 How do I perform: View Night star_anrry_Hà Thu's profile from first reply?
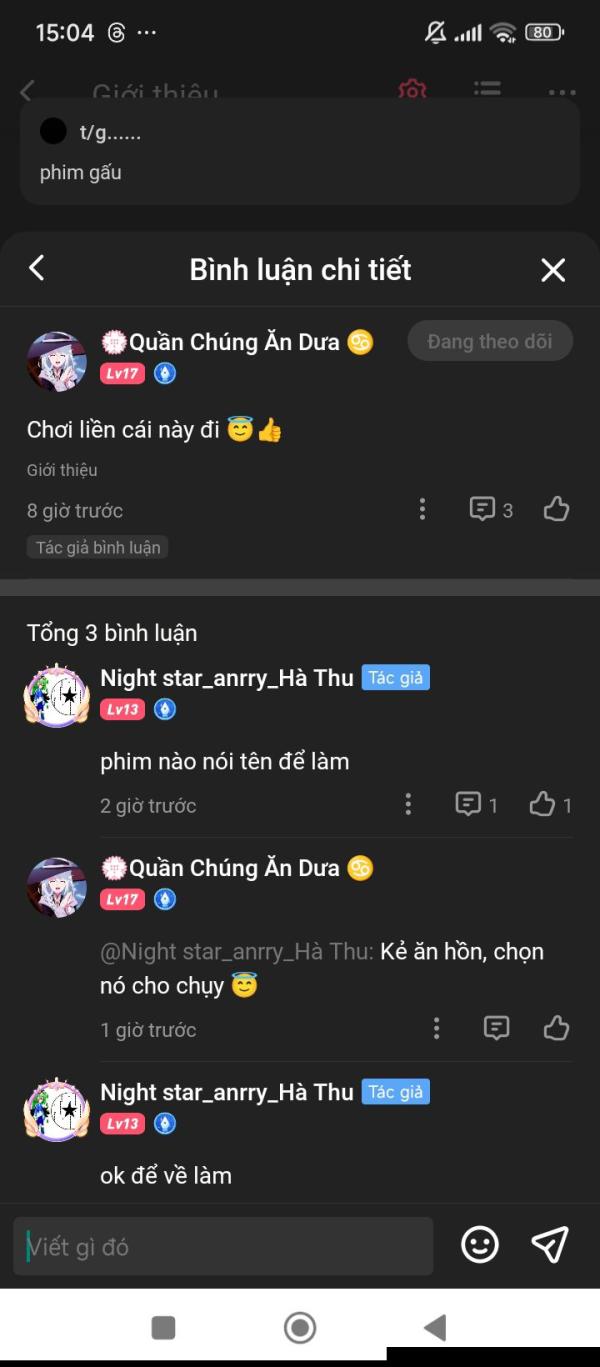pyautogui.click(x=56, y=696)
